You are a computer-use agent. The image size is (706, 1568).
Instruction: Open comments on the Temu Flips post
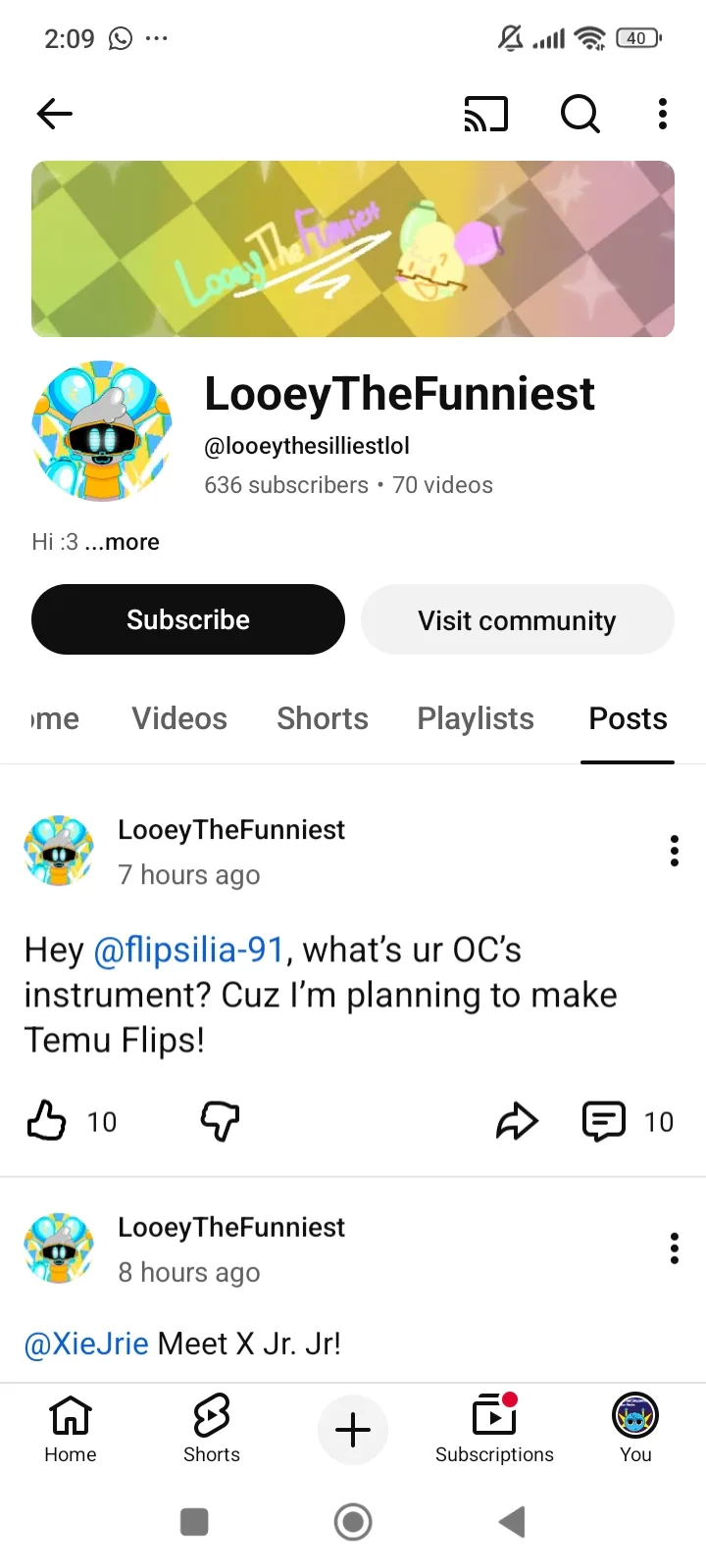(604, 1121)
